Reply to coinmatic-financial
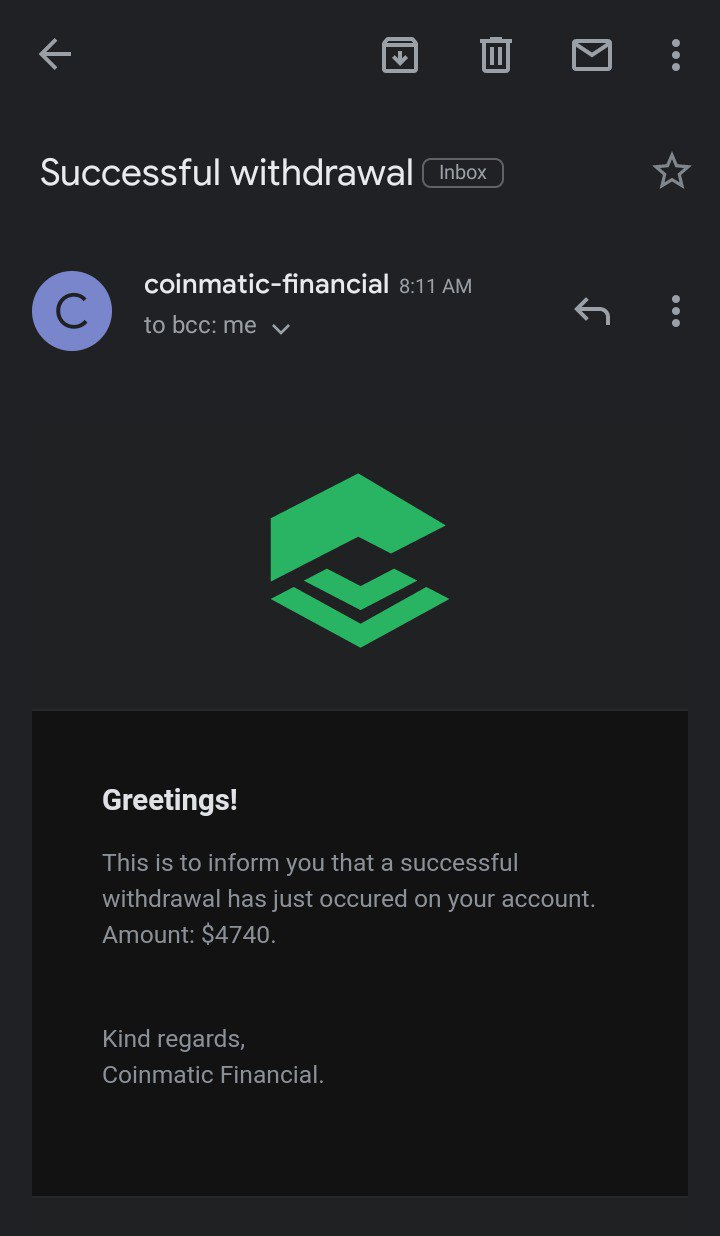This screenshot has height=1236, width=720. point(592,311)
